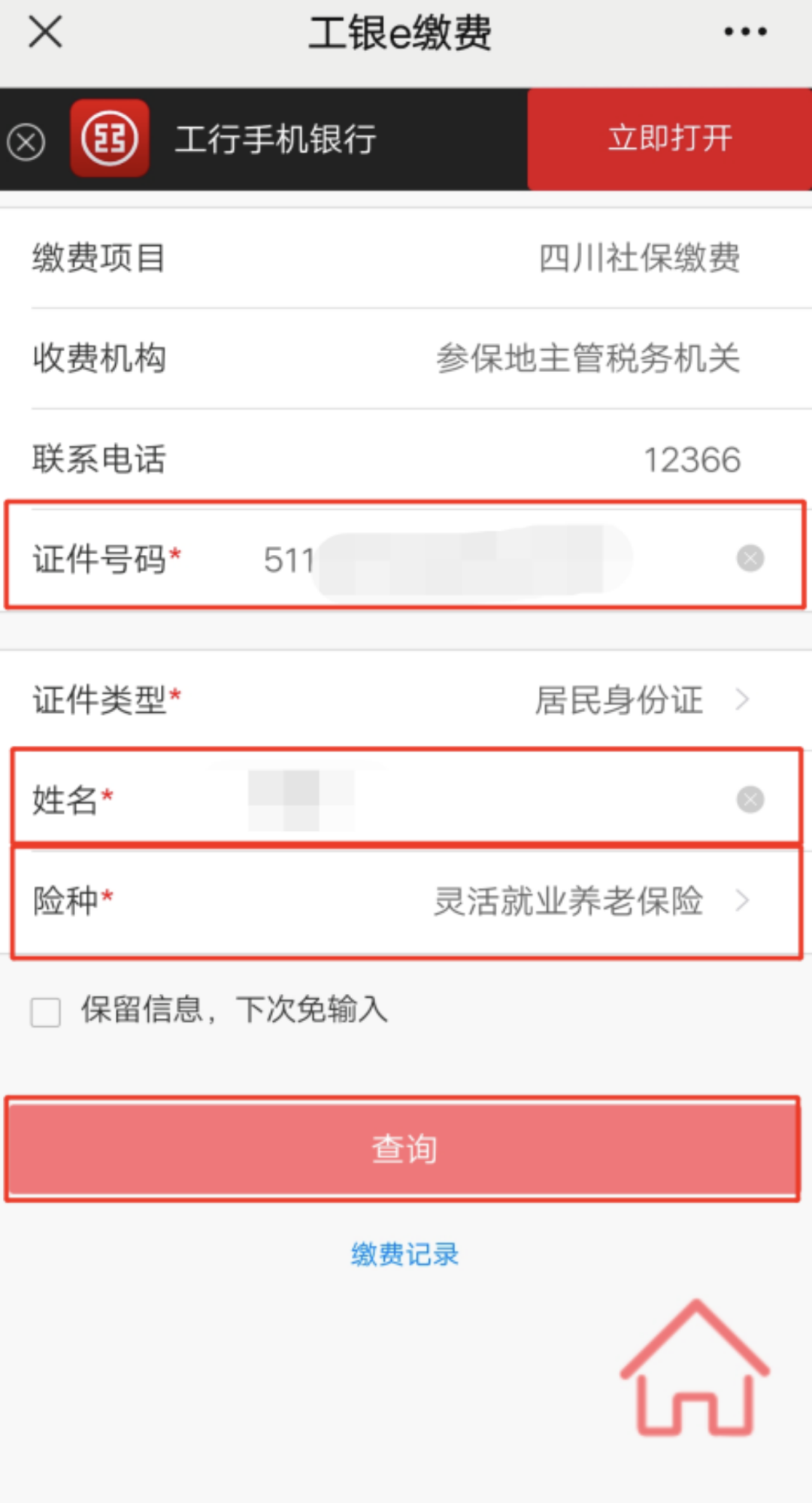The width and height of the screenshot is (812, 1503).
Task: Close the 工银e缴费 page
Action: click(x=45, y=32)
